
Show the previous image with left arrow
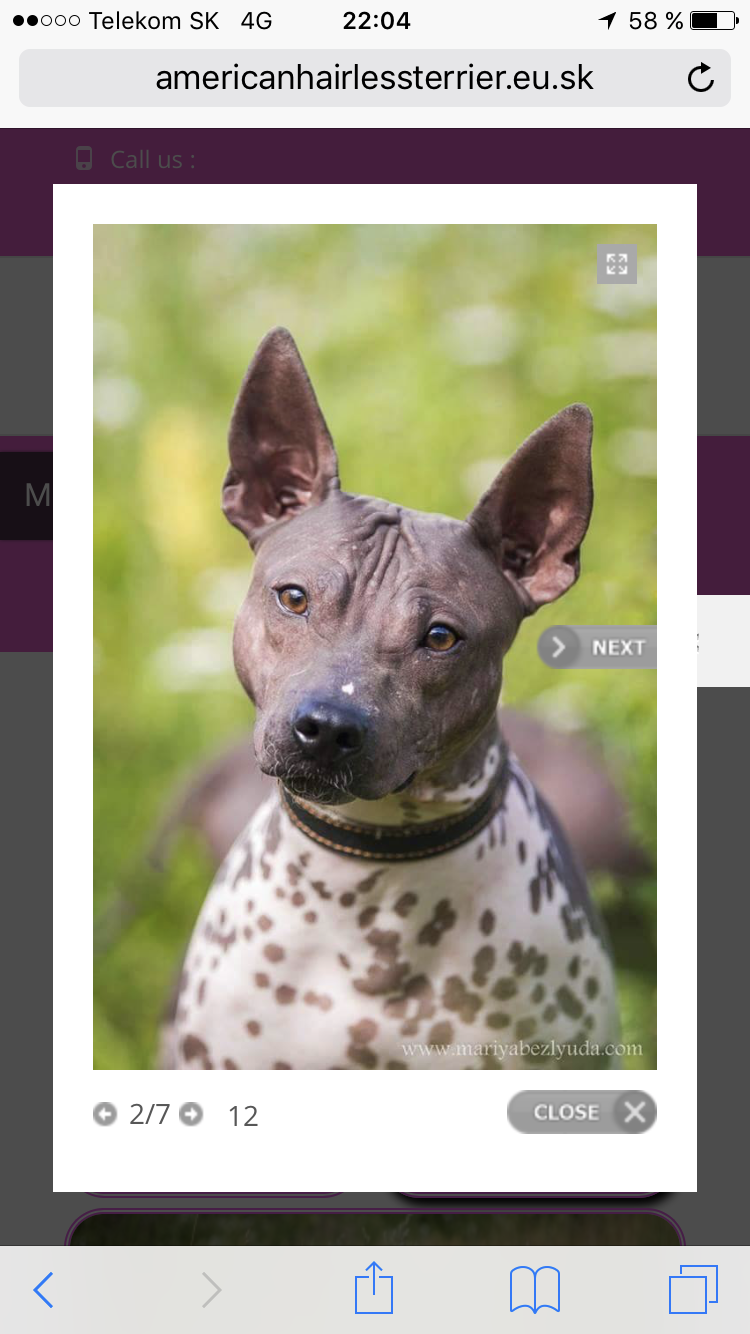tap(105, 1114)
